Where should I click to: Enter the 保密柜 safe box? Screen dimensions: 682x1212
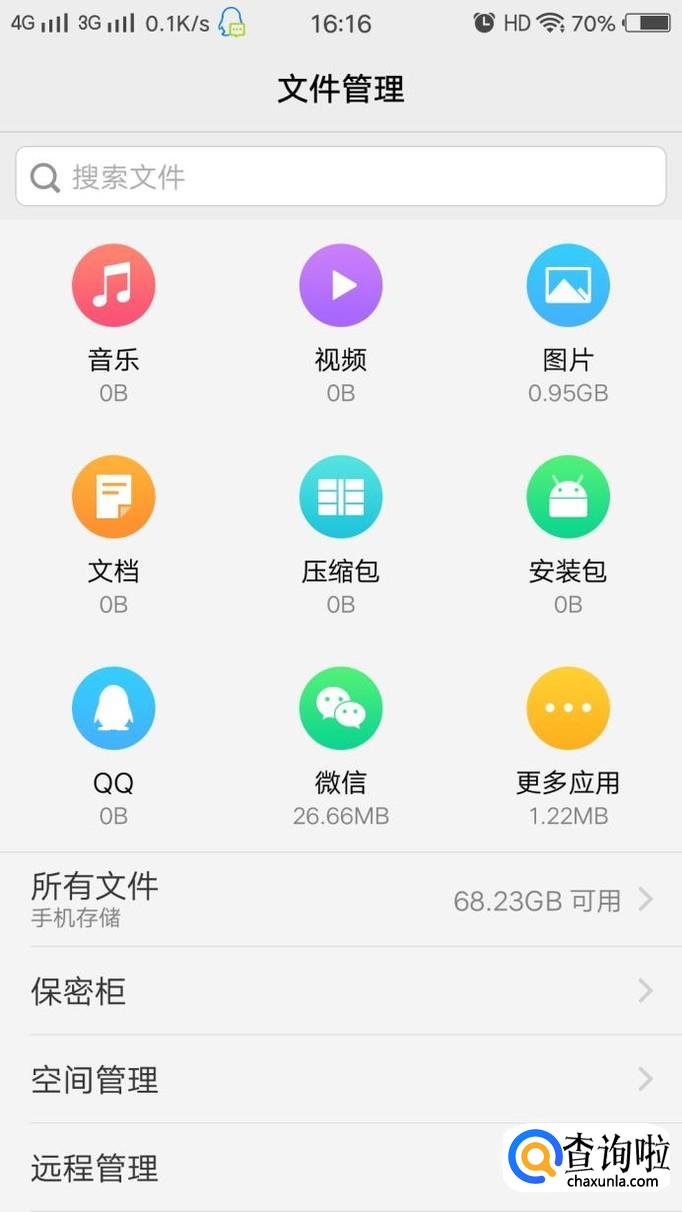click(340, 991)
